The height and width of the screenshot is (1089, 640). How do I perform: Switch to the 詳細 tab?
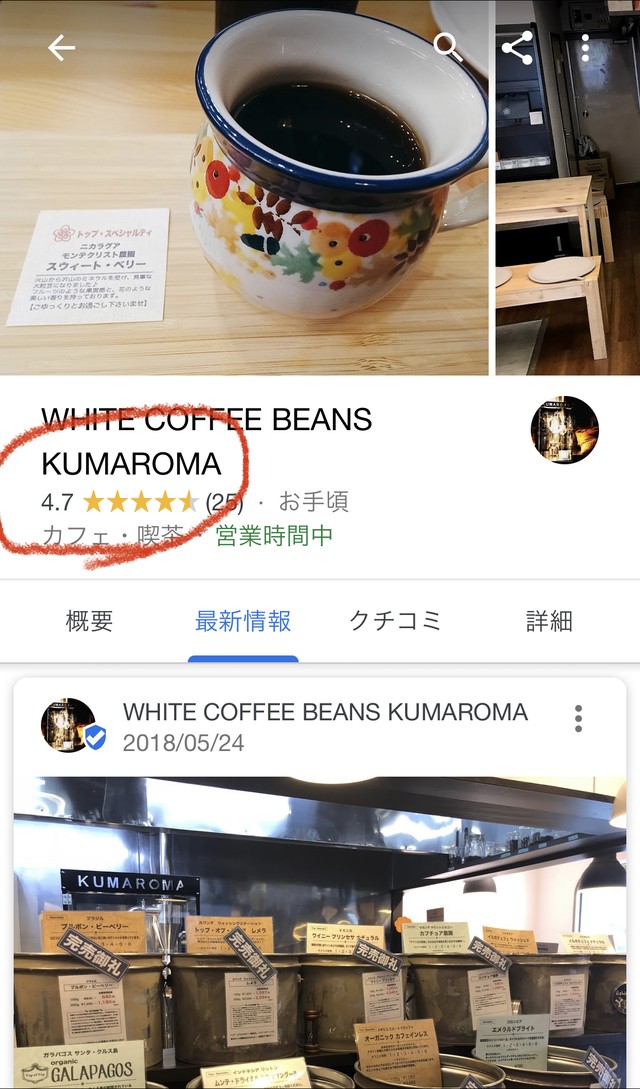tap(549, 621)
